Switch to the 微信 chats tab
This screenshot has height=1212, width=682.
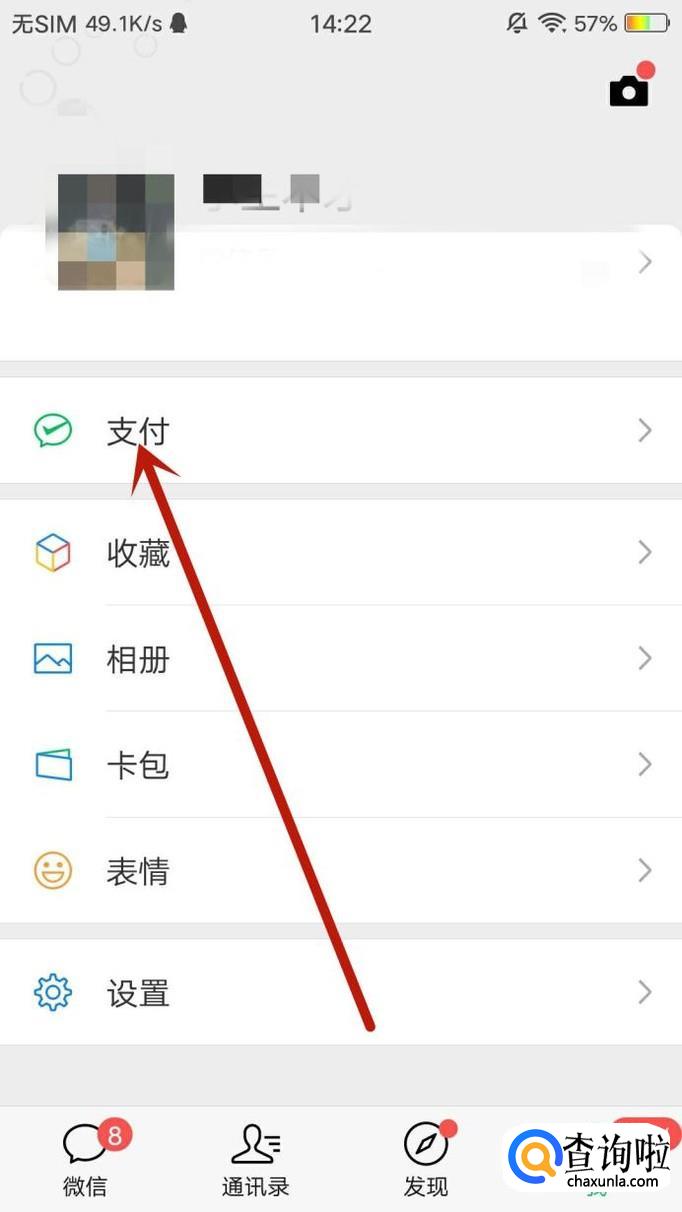tap(86, 1160)
